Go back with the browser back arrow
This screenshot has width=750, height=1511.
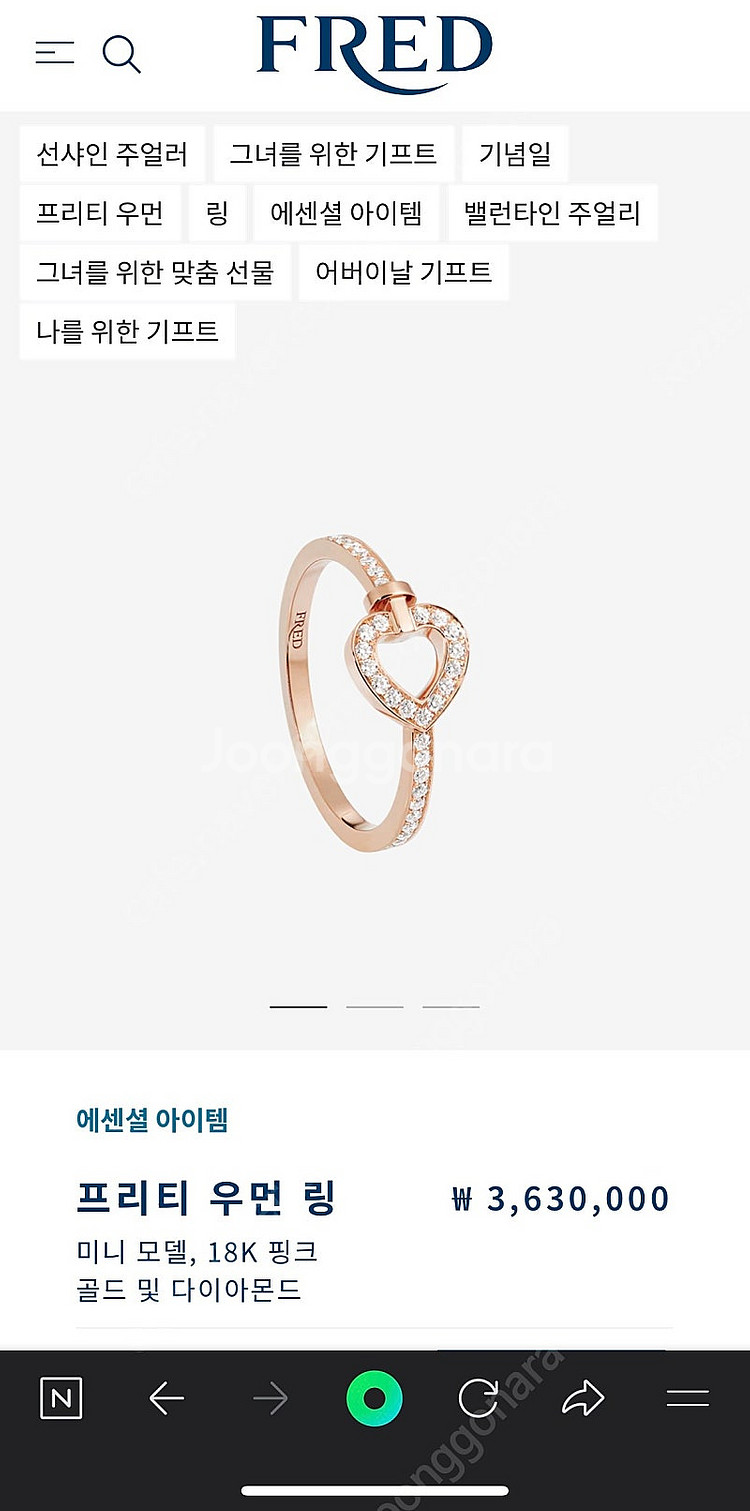166,1398
